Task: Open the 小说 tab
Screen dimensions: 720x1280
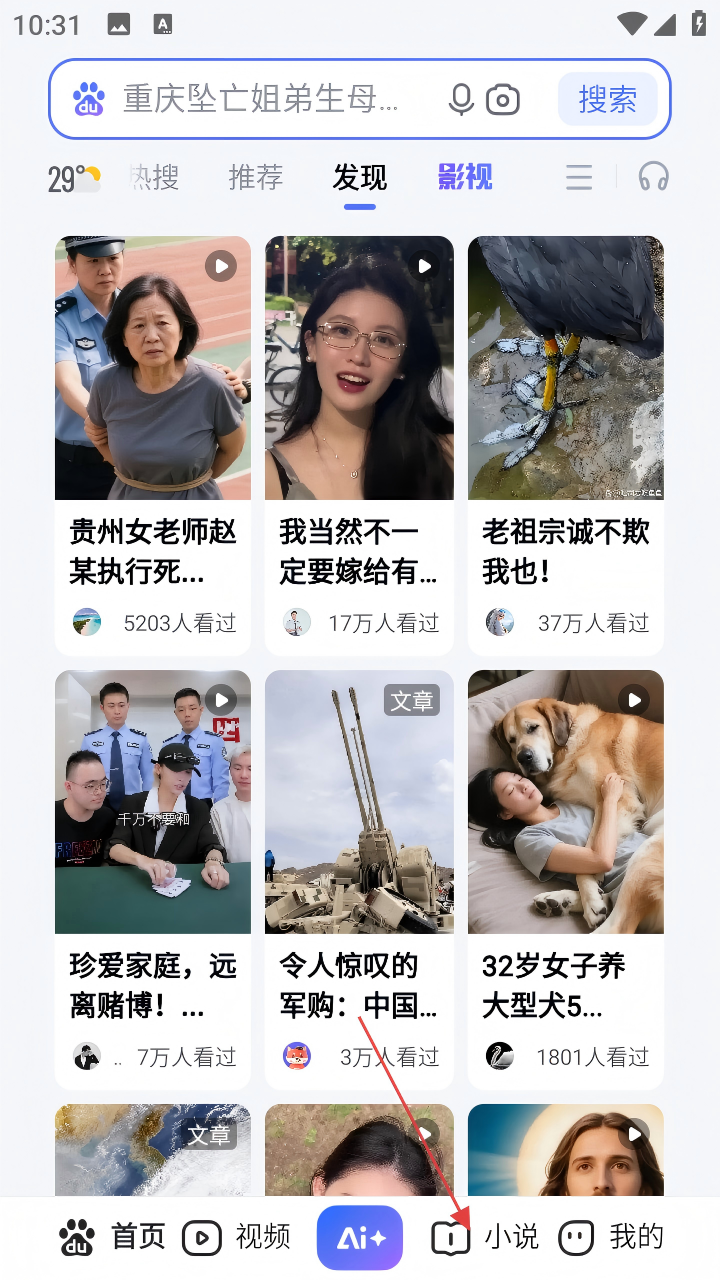Action: [x=485, y=1237]
